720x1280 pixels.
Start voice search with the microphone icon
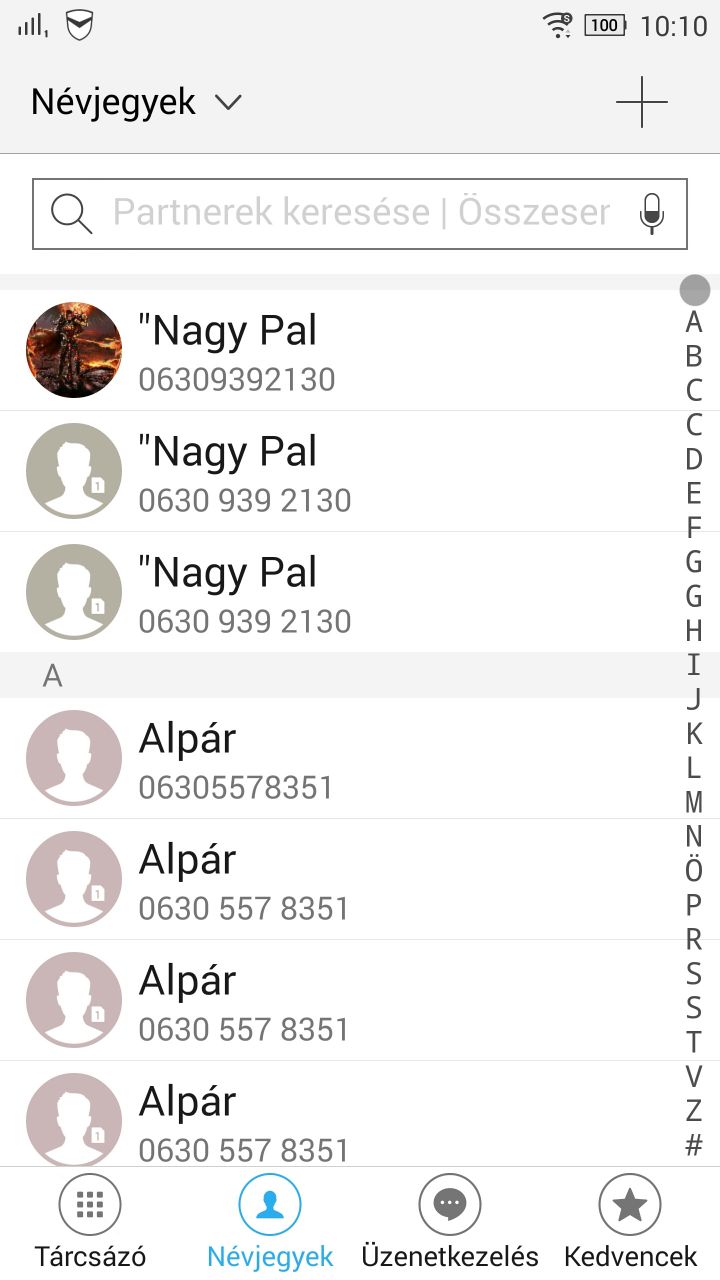(x=651, y=213)
